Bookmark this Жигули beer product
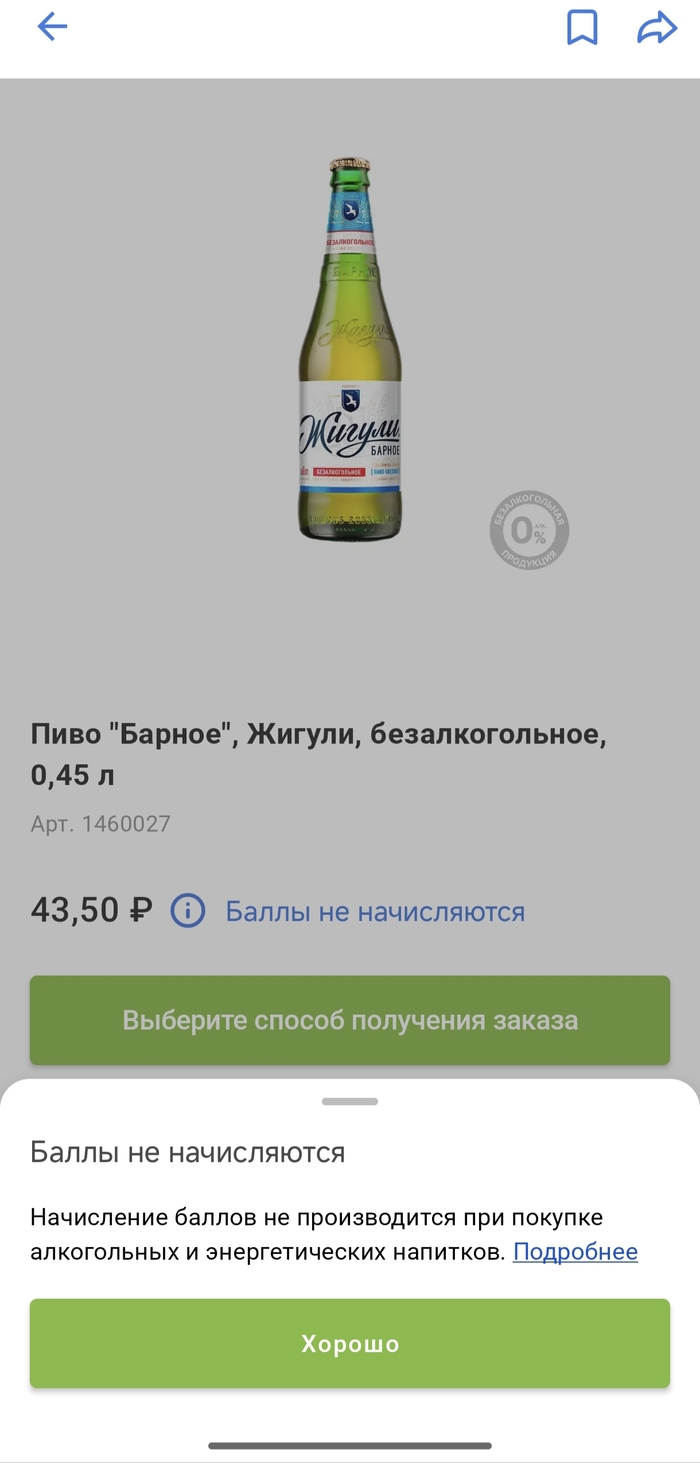Image resolution: width=700 pixels, height=1463 pixels. click(582, 28)
